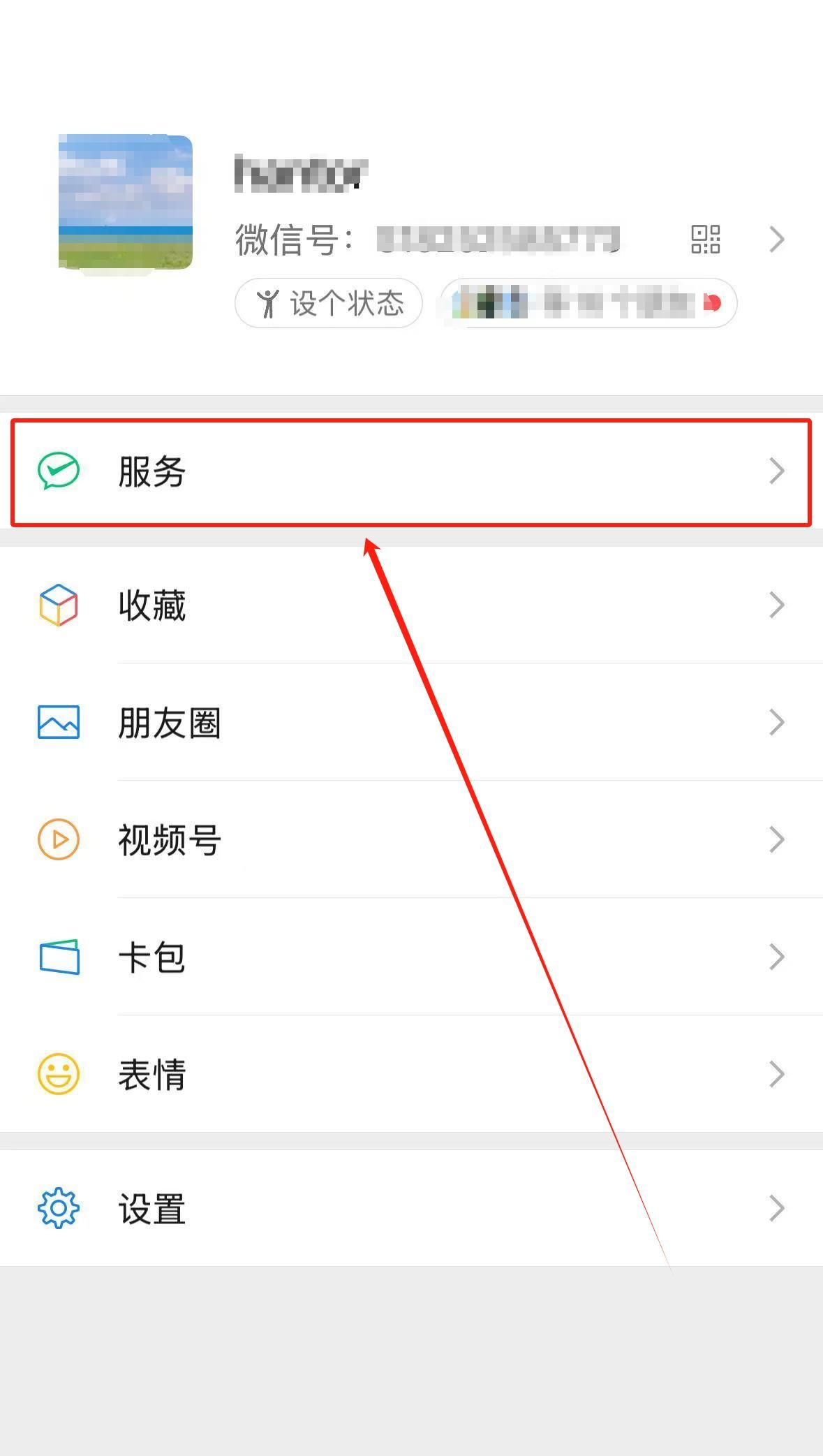Open 设置 (Settings)
Image resolution: width=823 pixels, height=1456 pixels.
410,1209
